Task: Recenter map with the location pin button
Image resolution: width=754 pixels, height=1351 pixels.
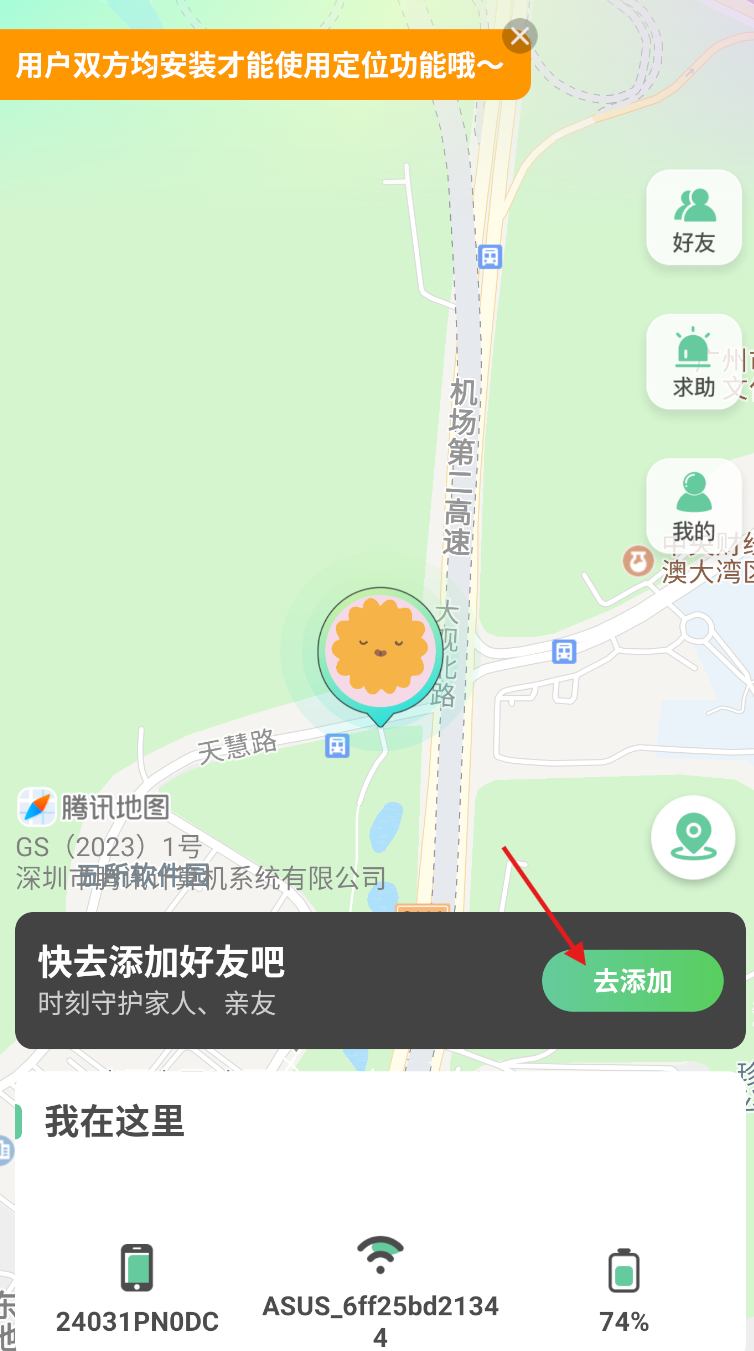Action: (693, 836)
